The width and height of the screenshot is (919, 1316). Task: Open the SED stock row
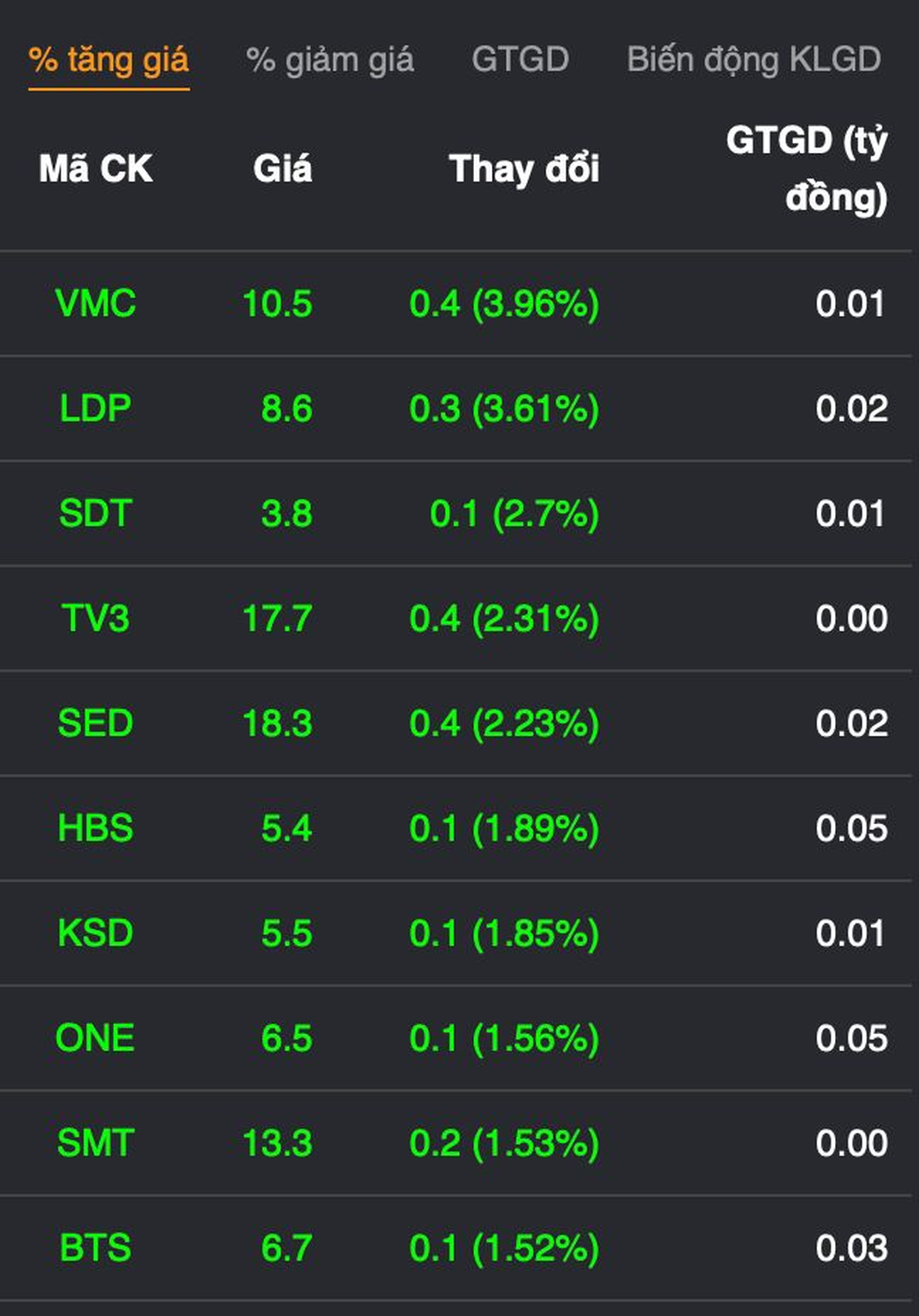tap(96, 723)
